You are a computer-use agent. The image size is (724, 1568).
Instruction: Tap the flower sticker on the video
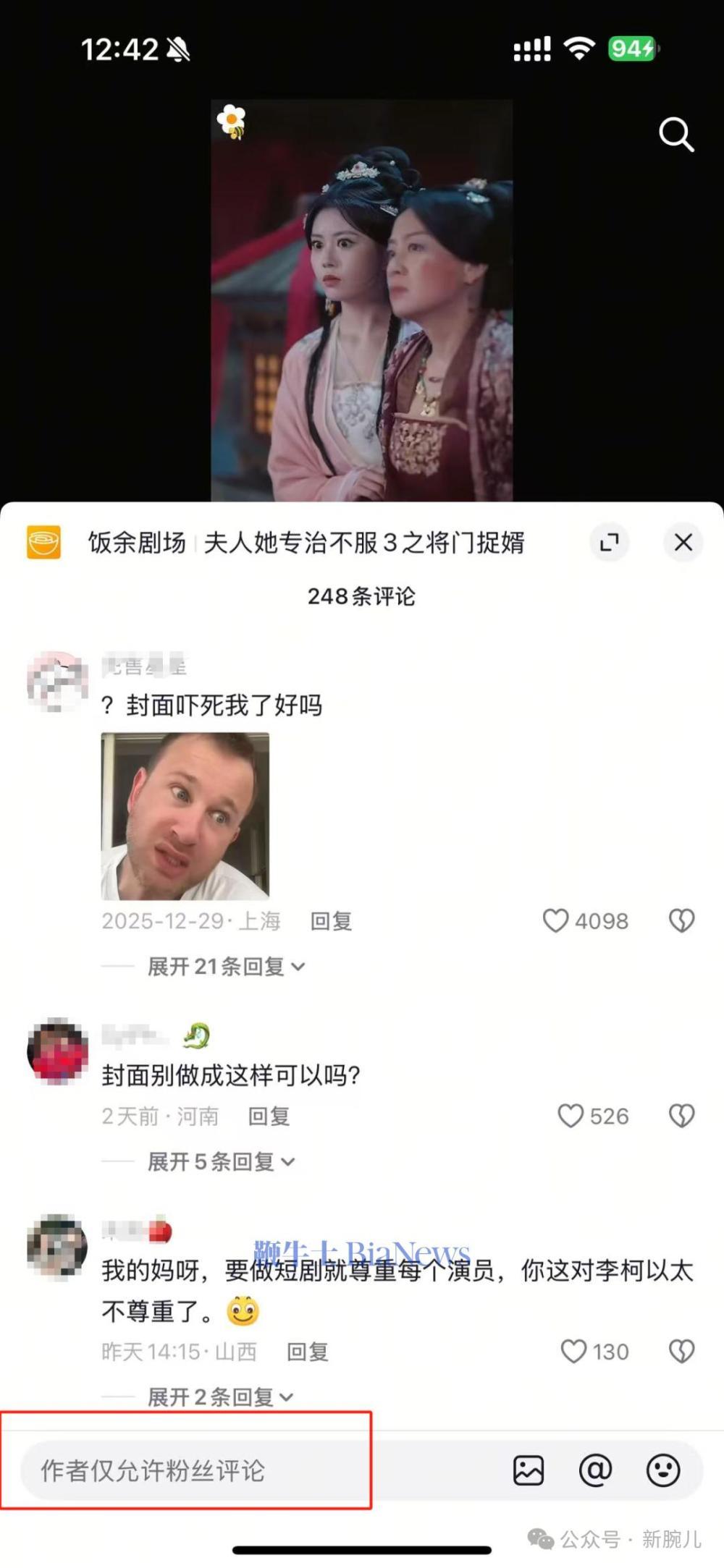pyautogui.click(x=230, y=119)
